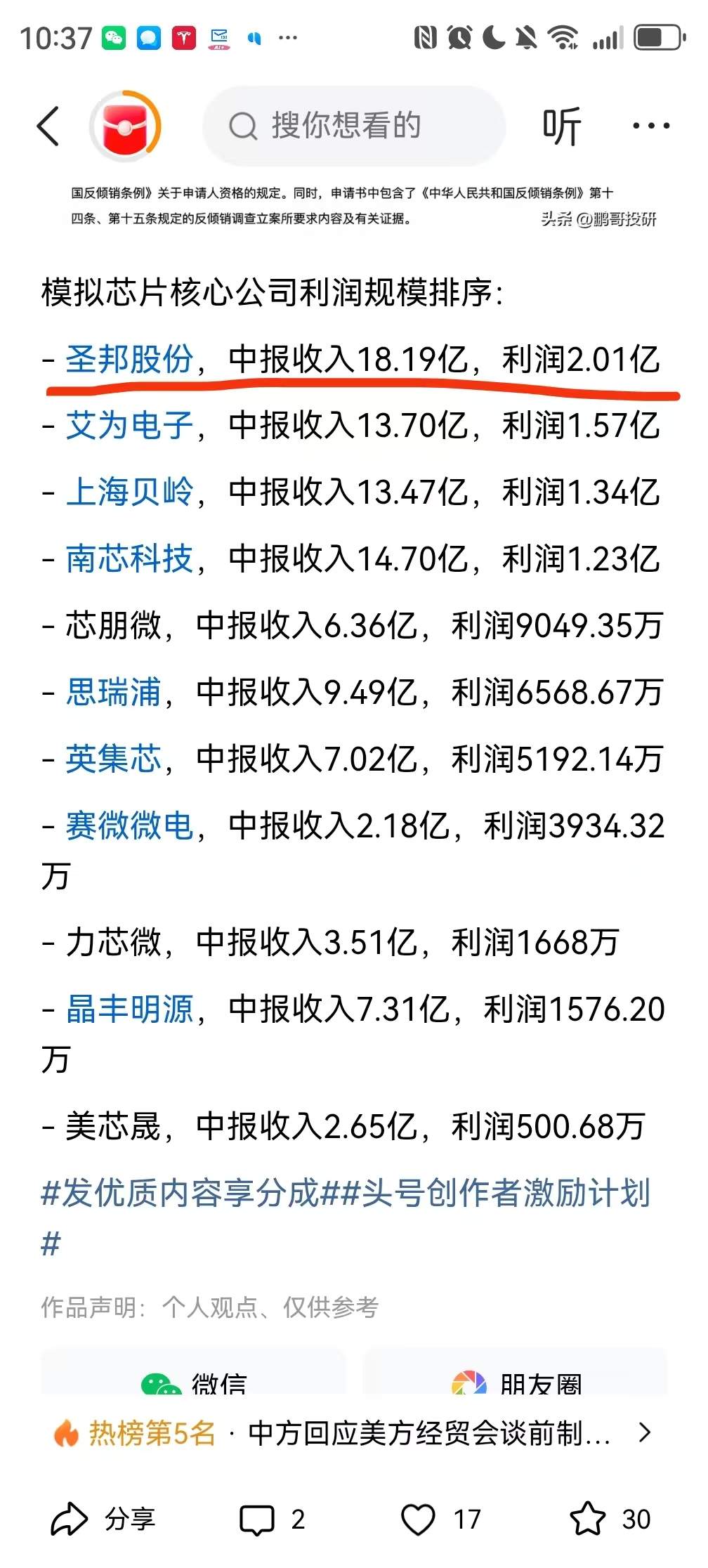Open the comments with 2 replies
708x1568 pixels.
pos(273,1519)
